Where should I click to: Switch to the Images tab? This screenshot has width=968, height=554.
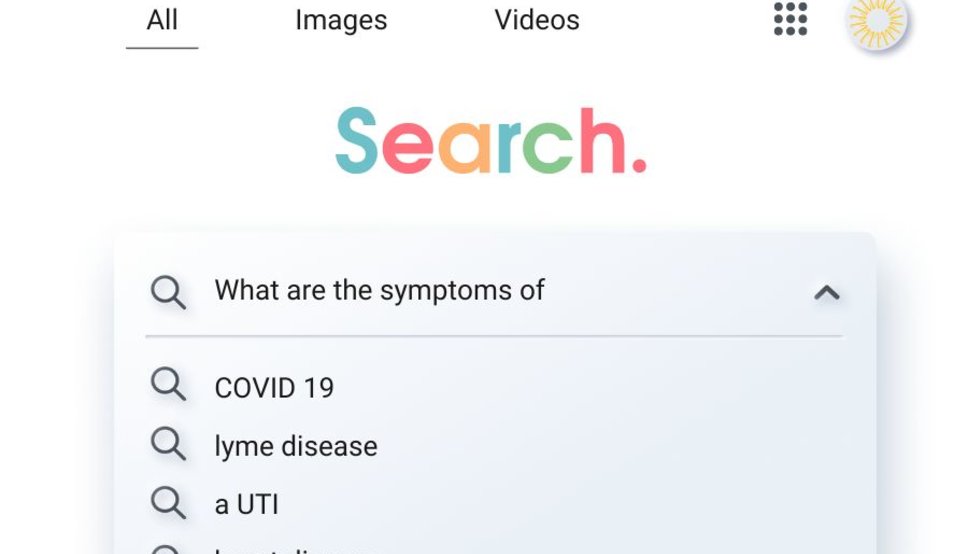[340, 21]
